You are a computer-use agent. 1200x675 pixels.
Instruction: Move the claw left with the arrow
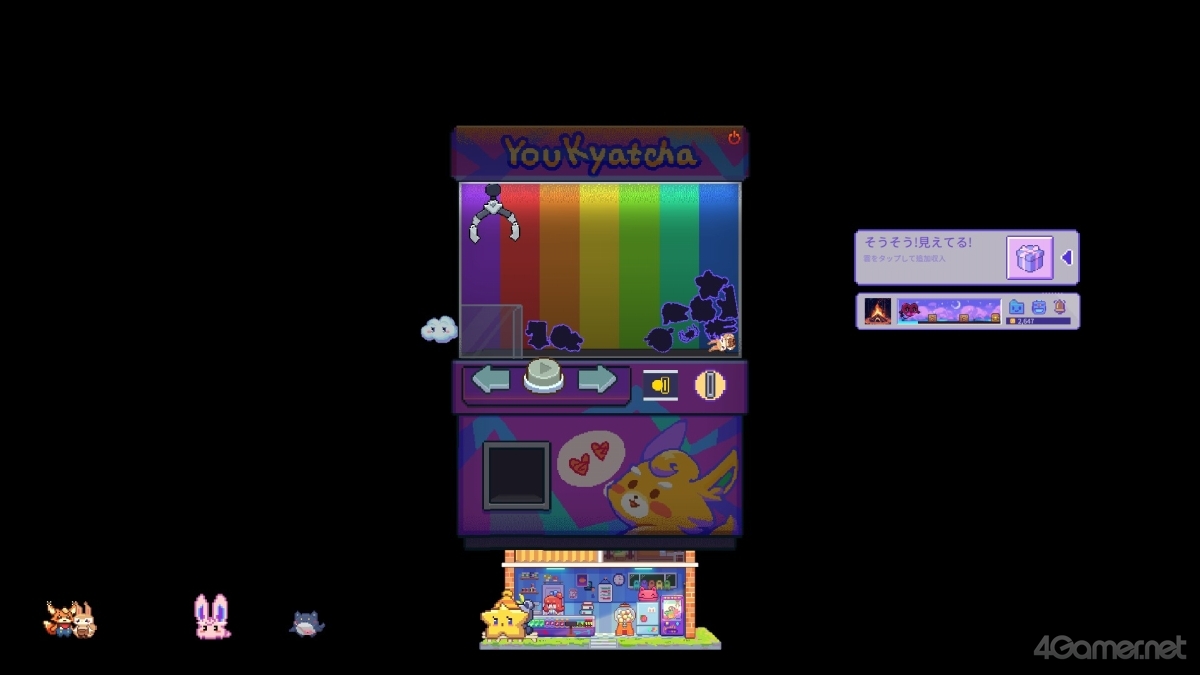click(490, 379)
